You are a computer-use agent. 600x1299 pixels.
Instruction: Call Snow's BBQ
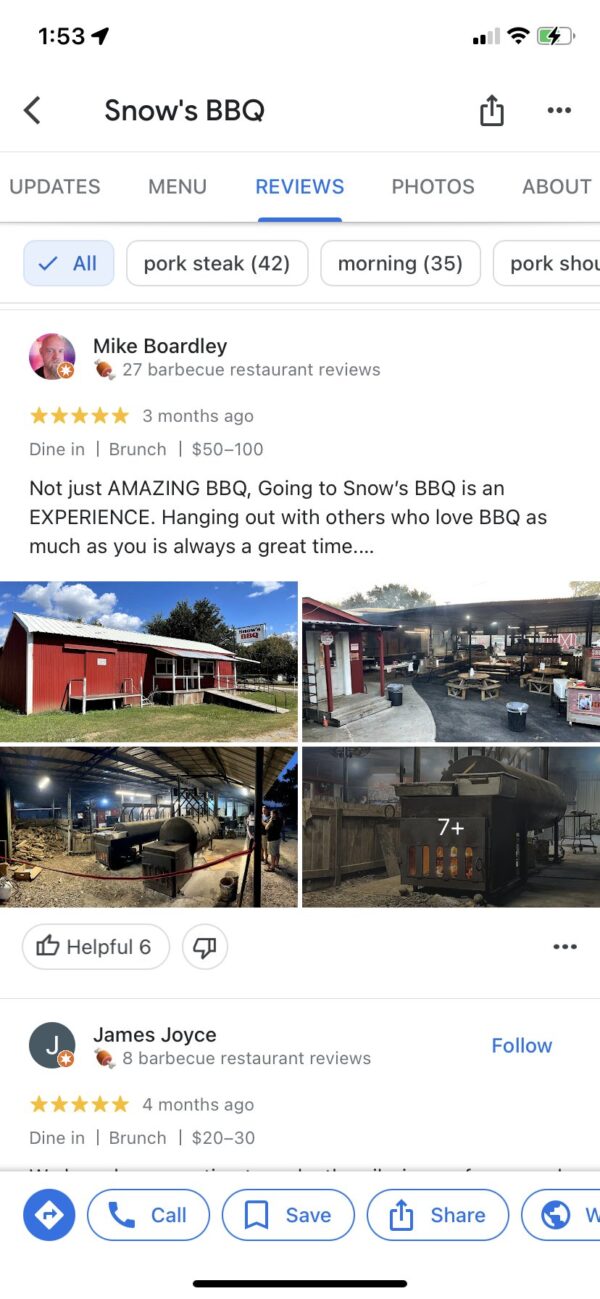148,1215
